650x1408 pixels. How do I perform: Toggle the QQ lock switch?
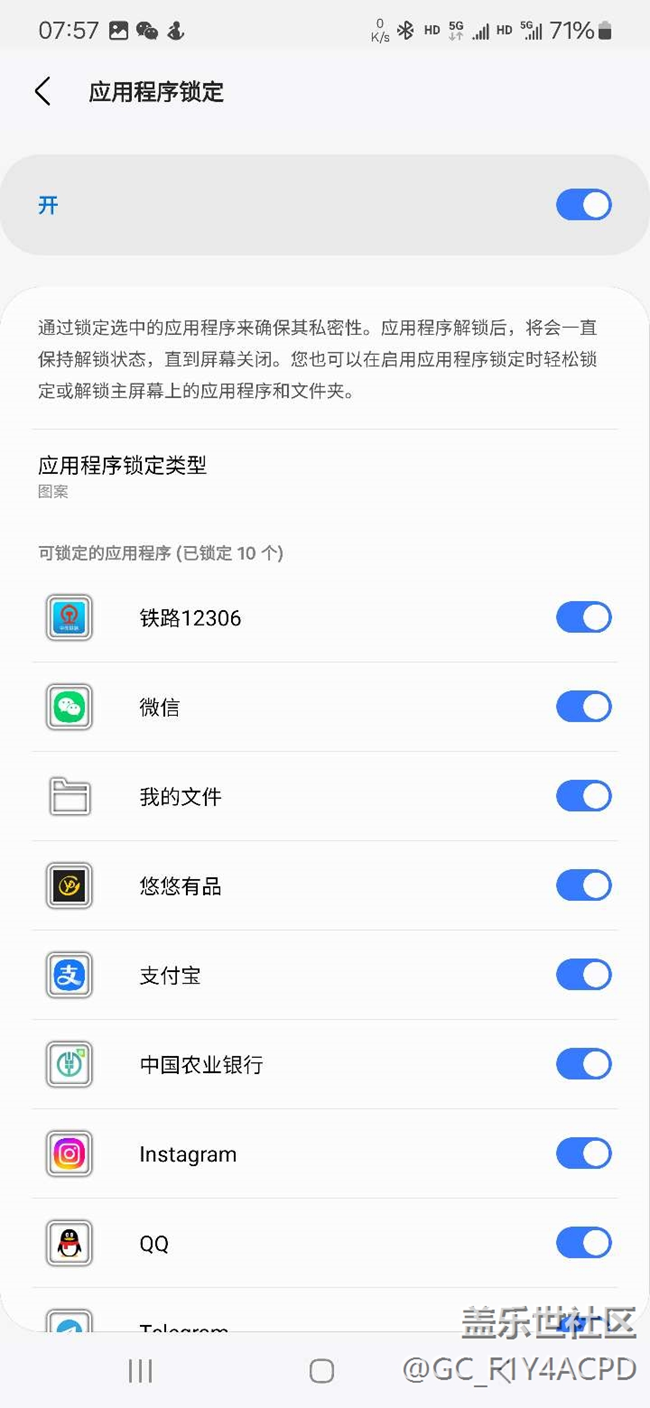[583, 1243]
